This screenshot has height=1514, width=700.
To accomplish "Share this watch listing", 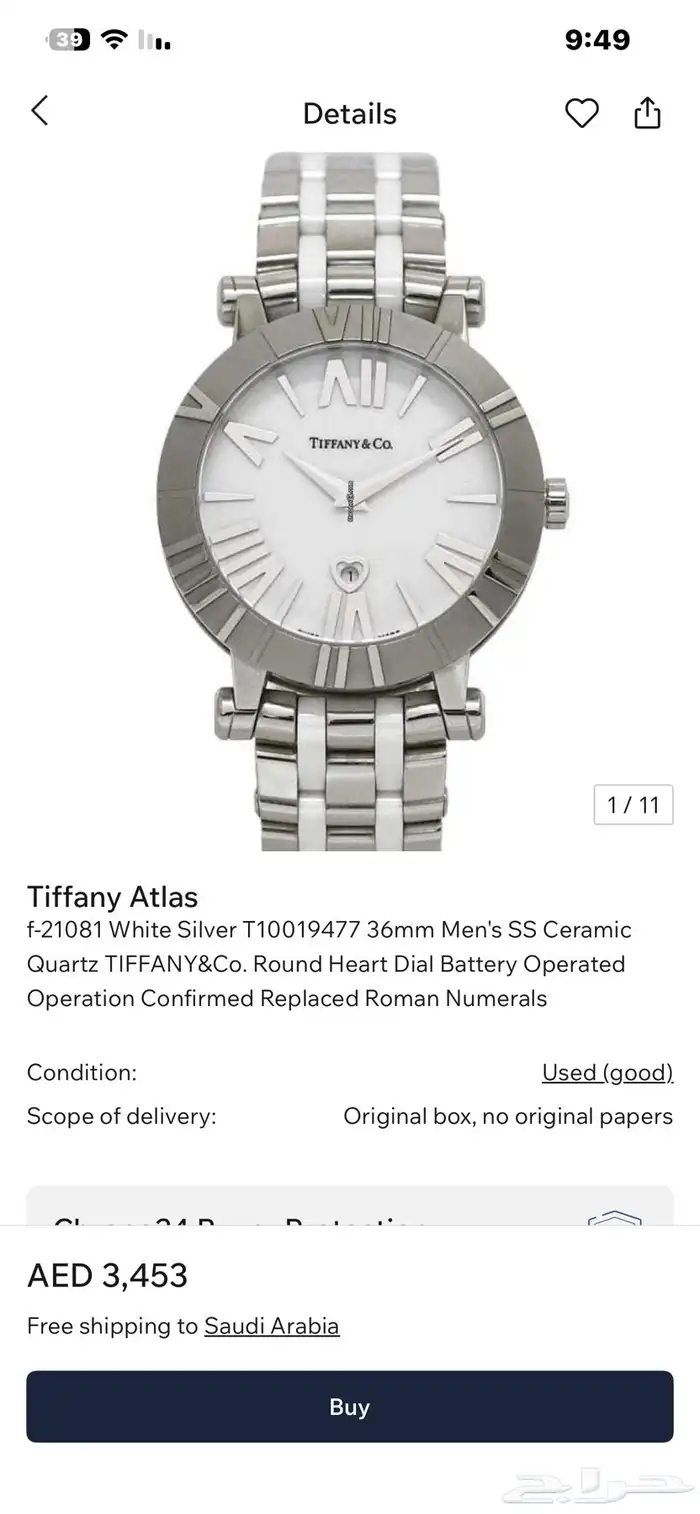I will pos(648,113).
